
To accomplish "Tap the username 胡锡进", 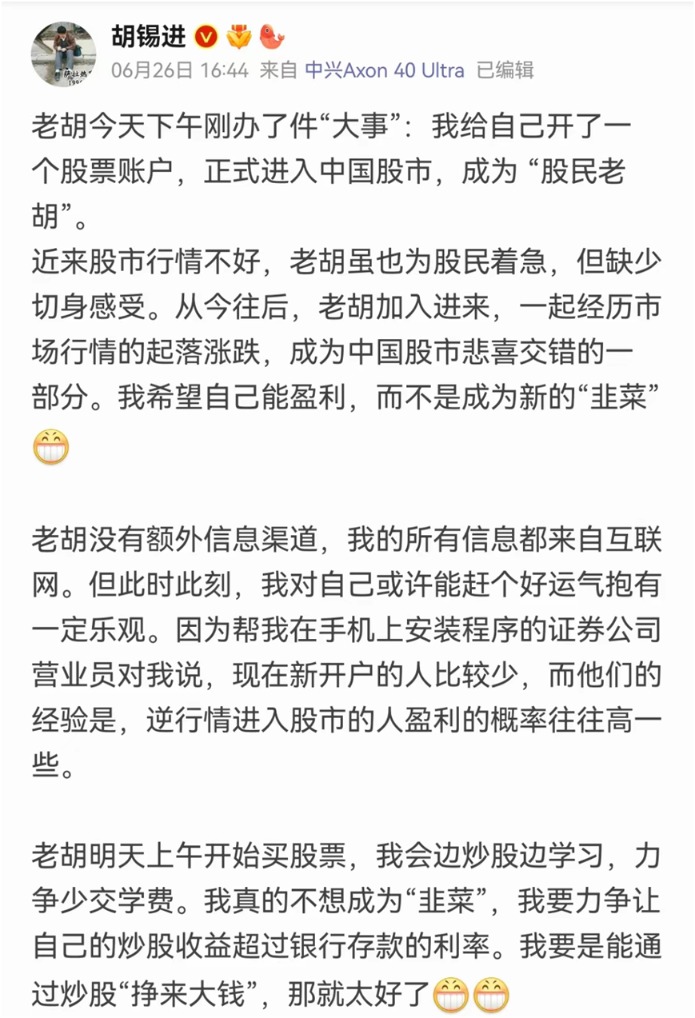I will click(x=147, y=36).
